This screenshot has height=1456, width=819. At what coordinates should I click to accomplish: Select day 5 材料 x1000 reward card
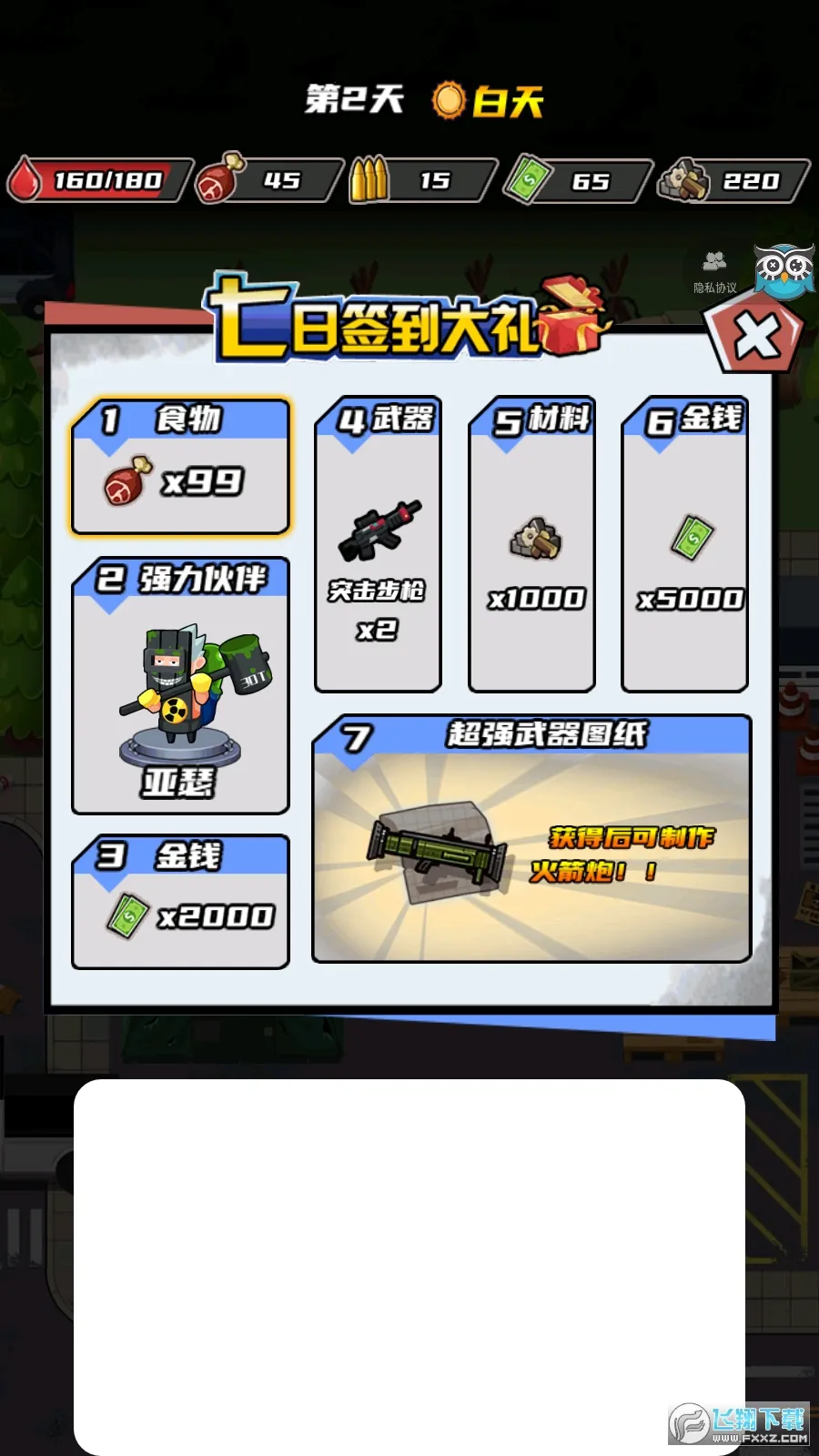click(x=531, y=544)
